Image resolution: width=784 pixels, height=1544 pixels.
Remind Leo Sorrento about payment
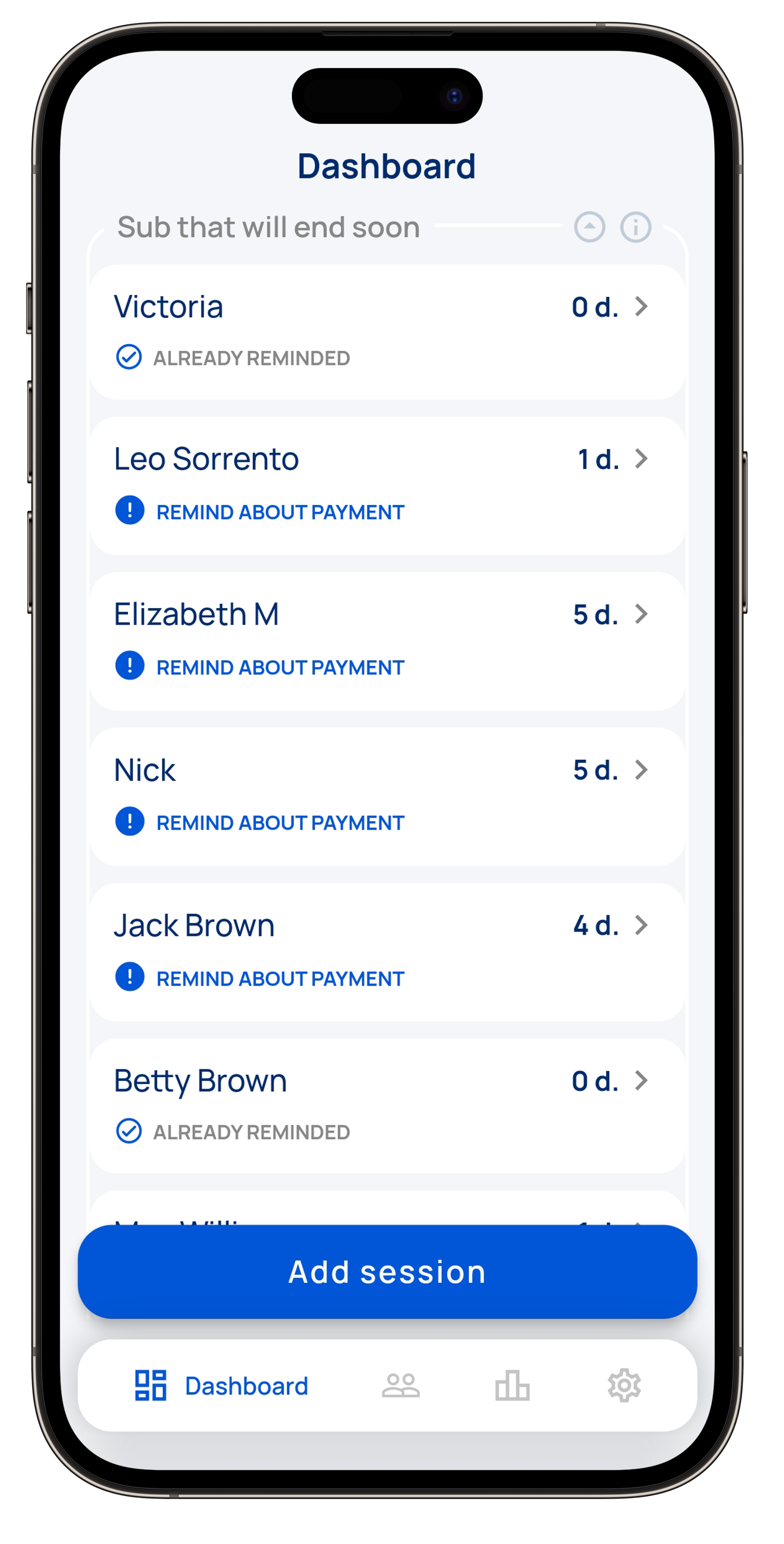point(279,512)
